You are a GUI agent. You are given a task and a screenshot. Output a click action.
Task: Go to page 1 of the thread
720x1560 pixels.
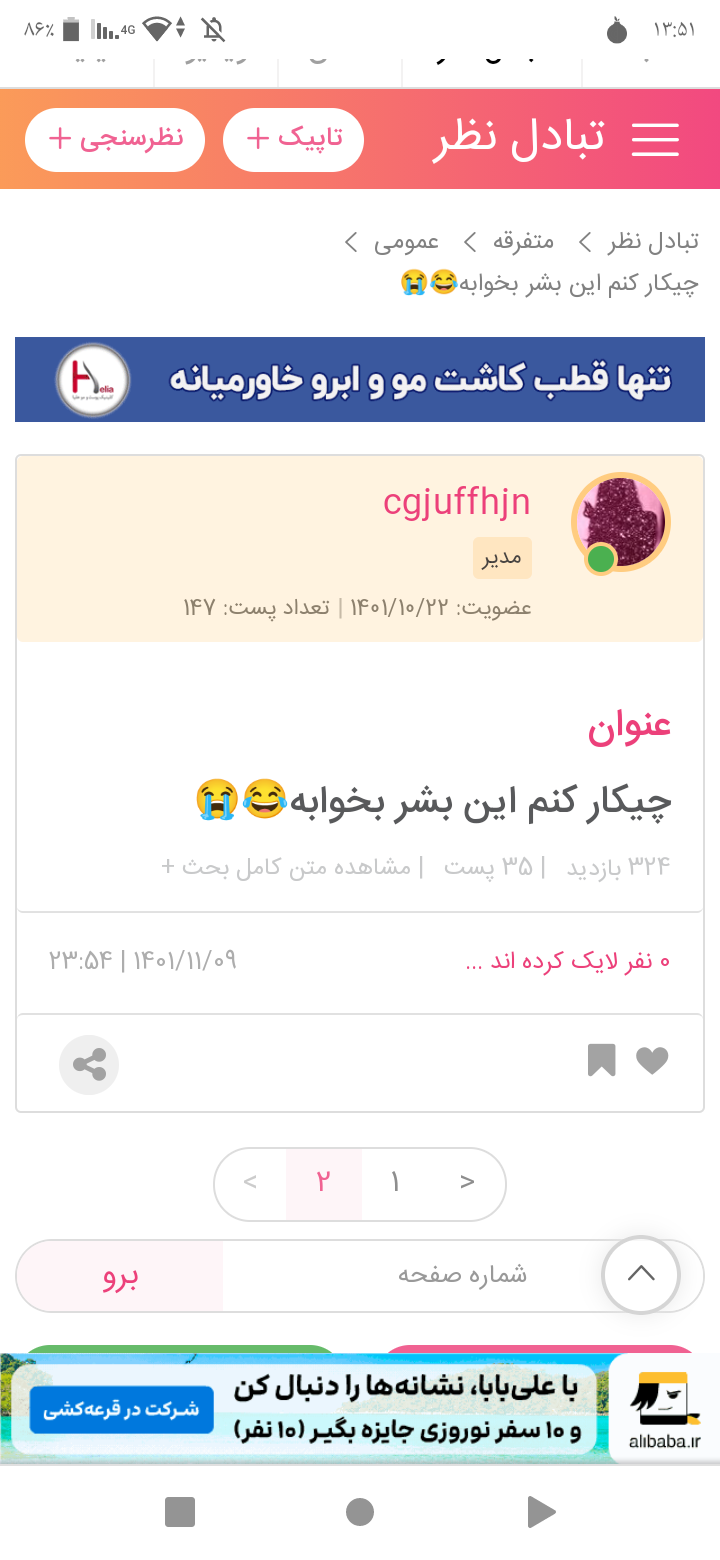click(x=396, y=1183)
